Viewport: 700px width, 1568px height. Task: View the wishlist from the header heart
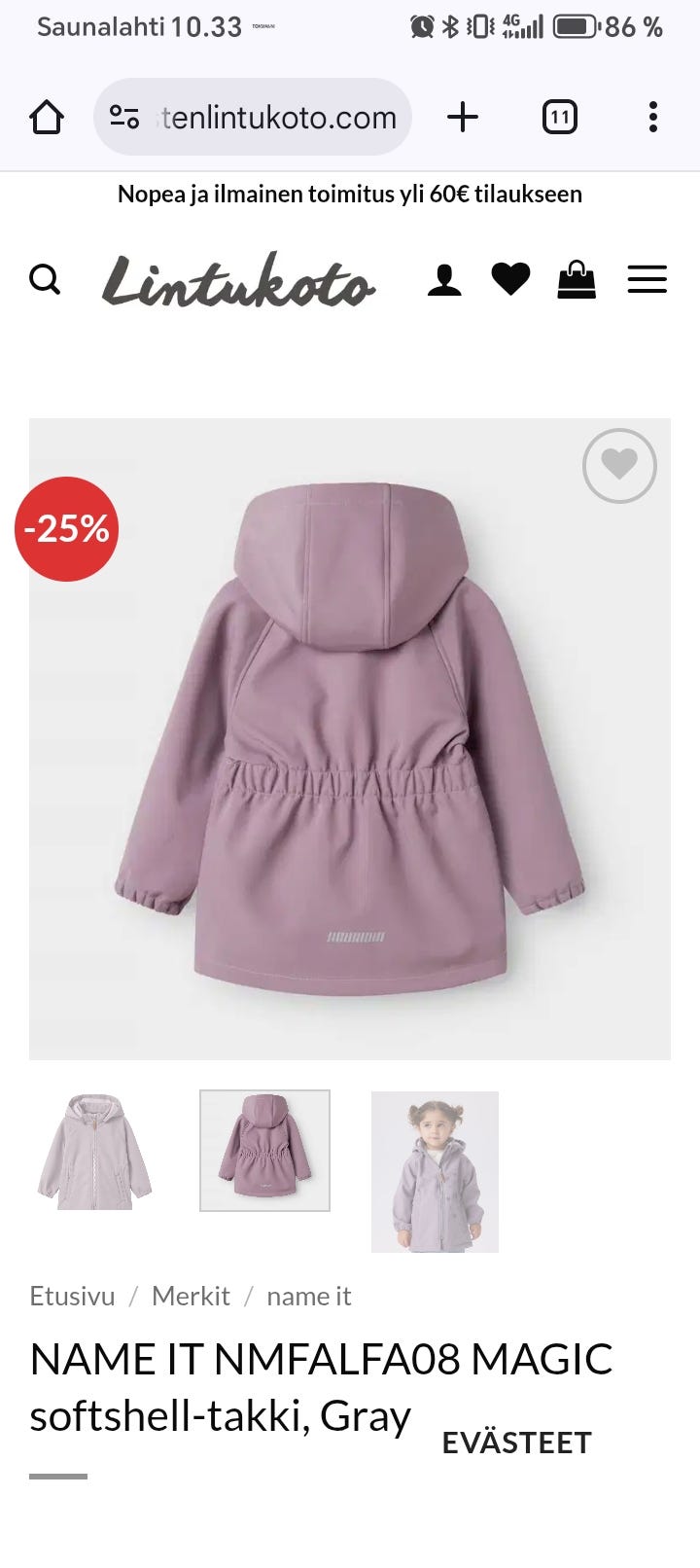coord(510,280)
